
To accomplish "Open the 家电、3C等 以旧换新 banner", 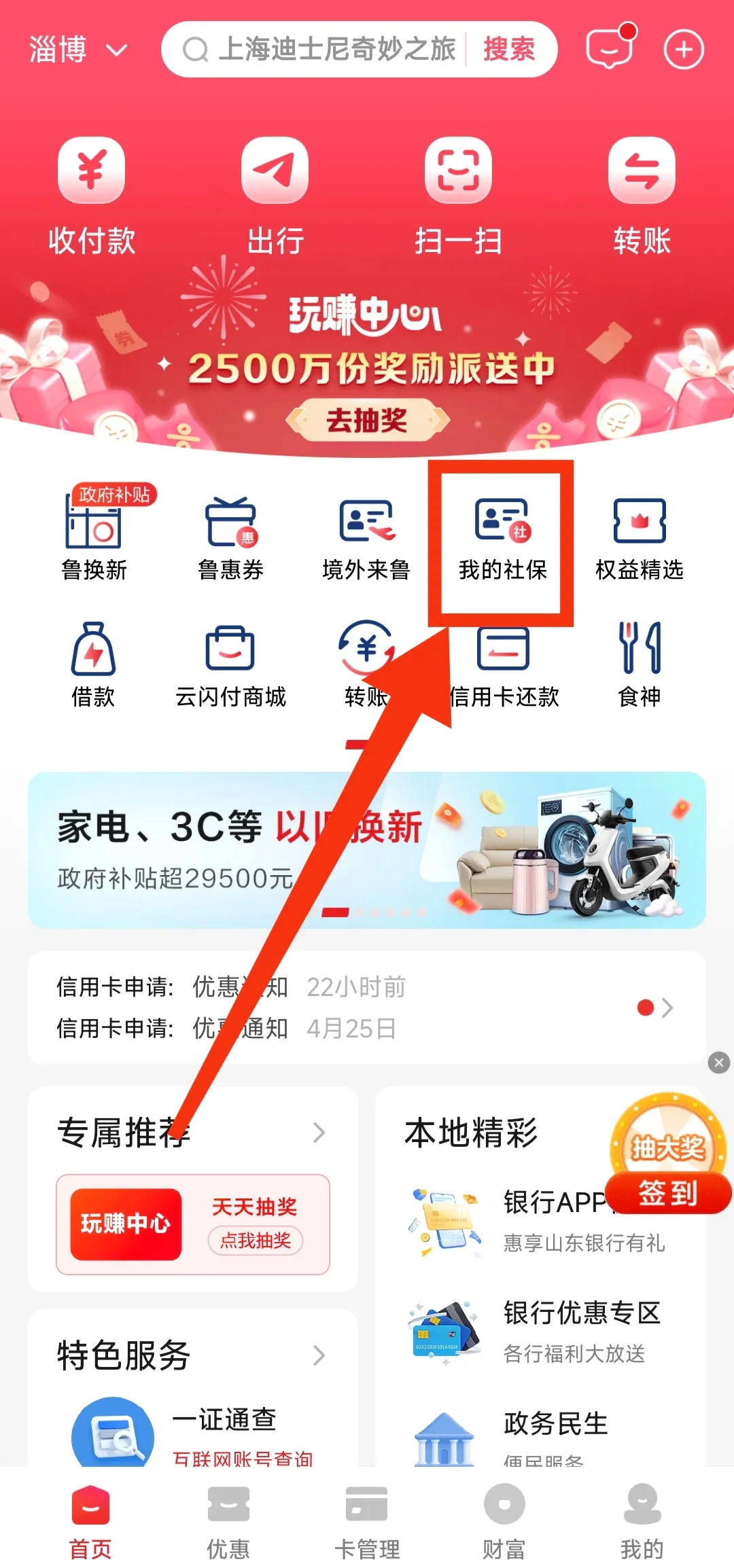I will click(367, 849).
